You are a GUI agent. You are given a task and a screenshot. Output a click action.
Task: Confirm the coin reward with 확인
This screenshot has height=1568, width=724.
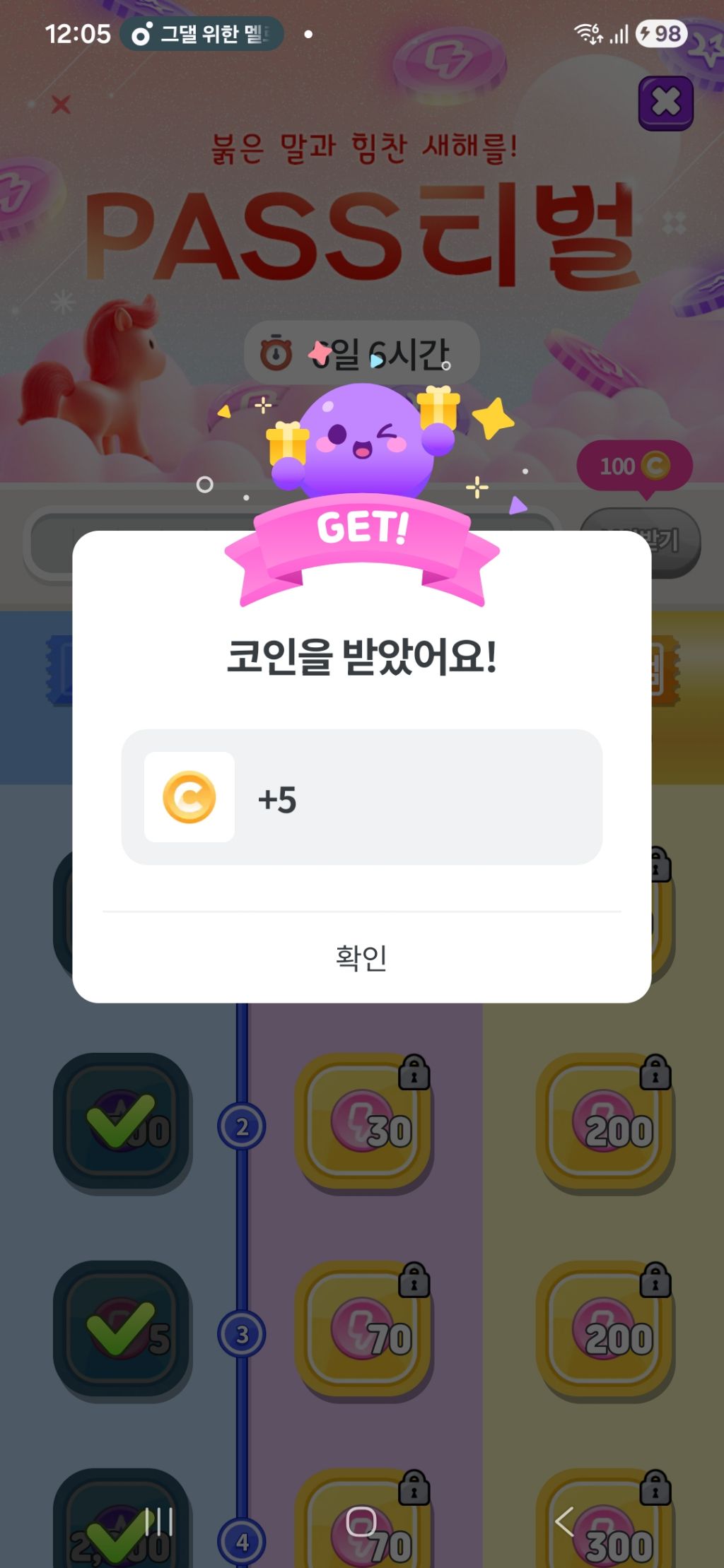[361, 957]
